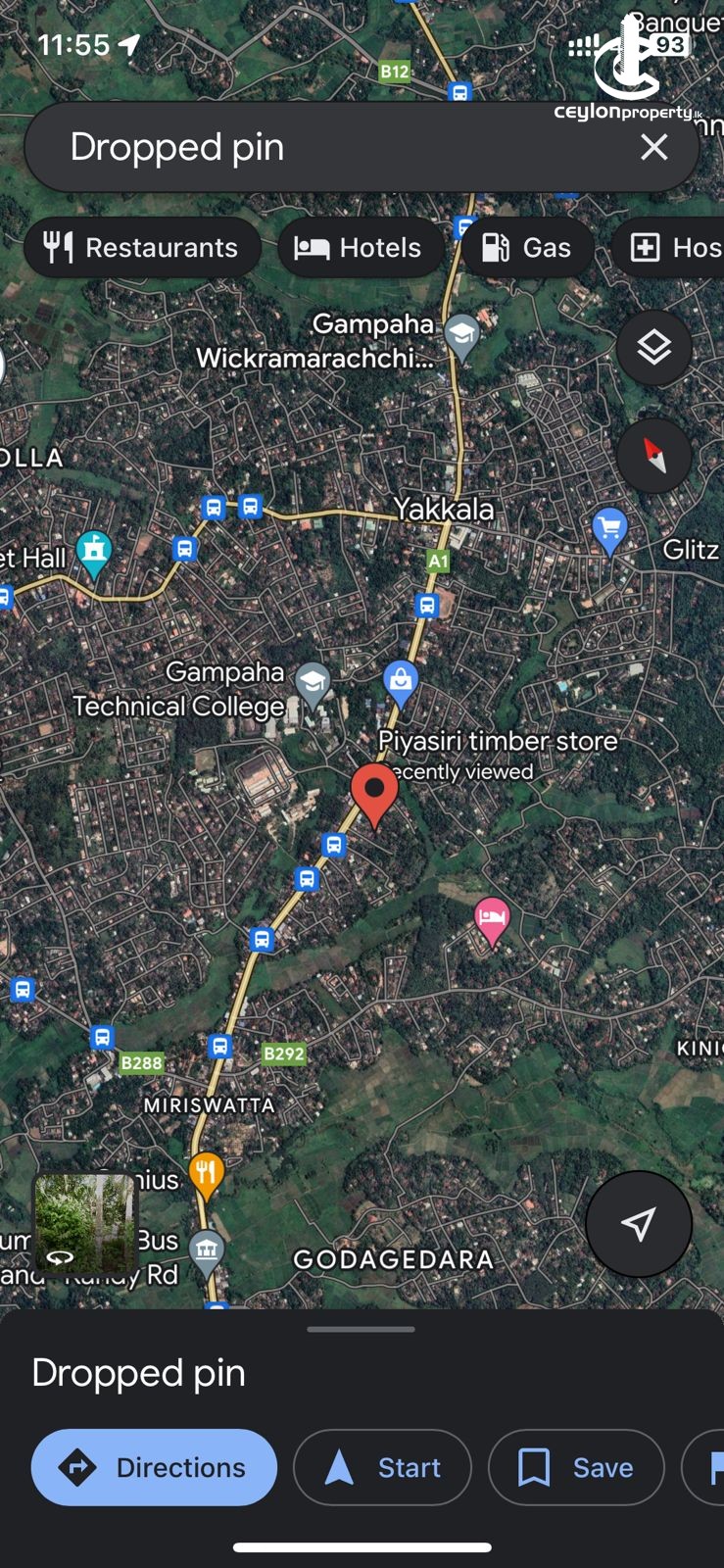Viewport: 724px width, 1568px height.
Task: Select the Gas chip
Action: 527,247
